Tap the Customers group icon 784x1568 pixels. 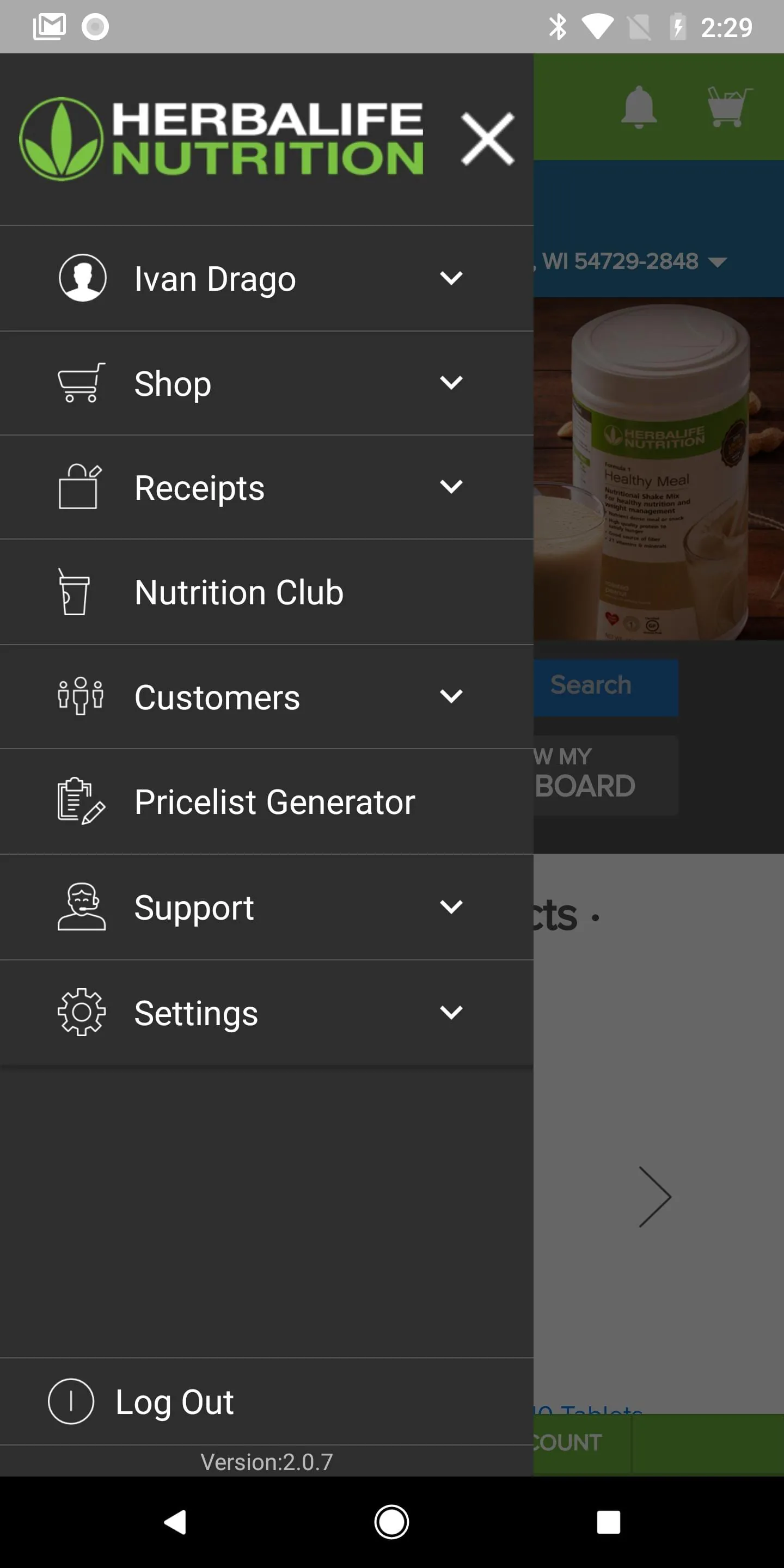[x=79, y=696]
